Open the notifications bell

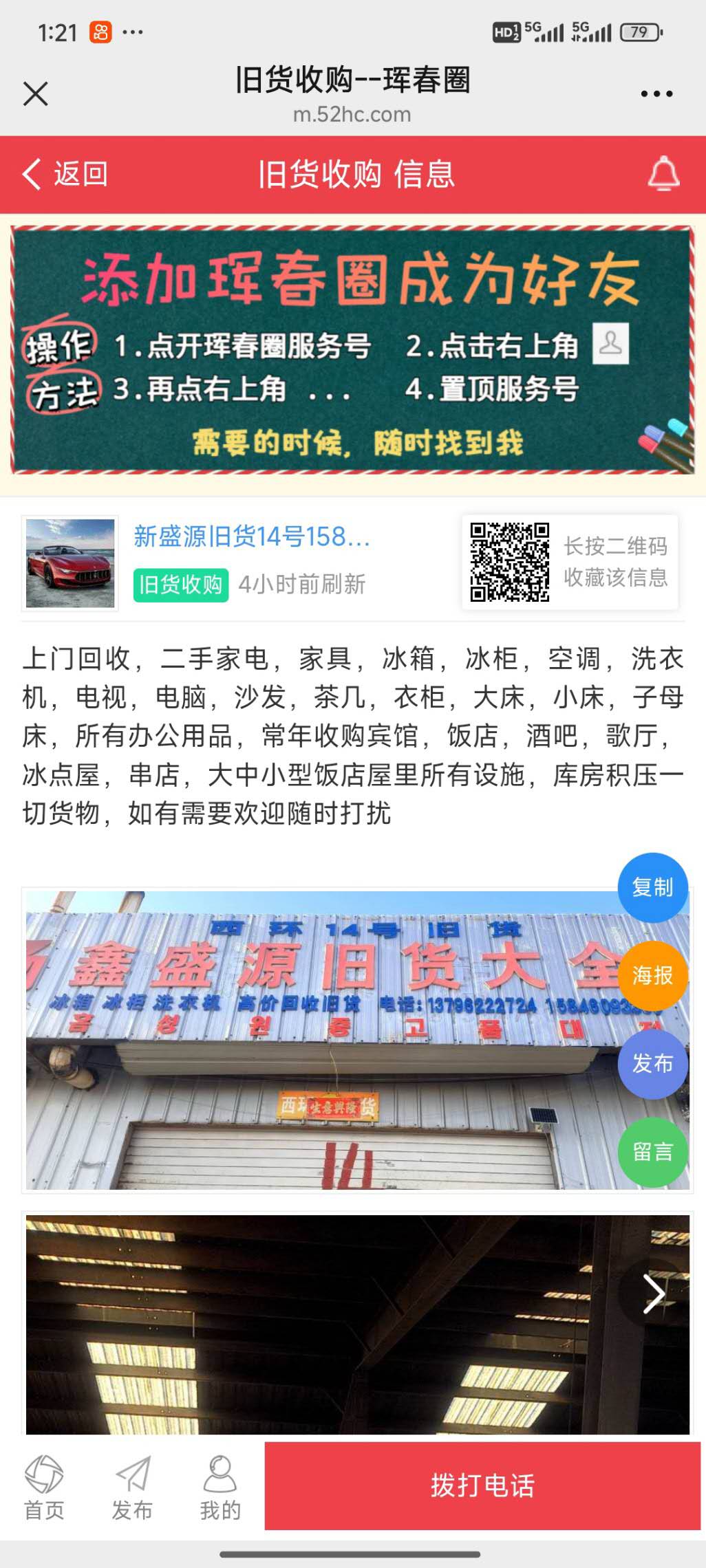[x=663, y=174]
